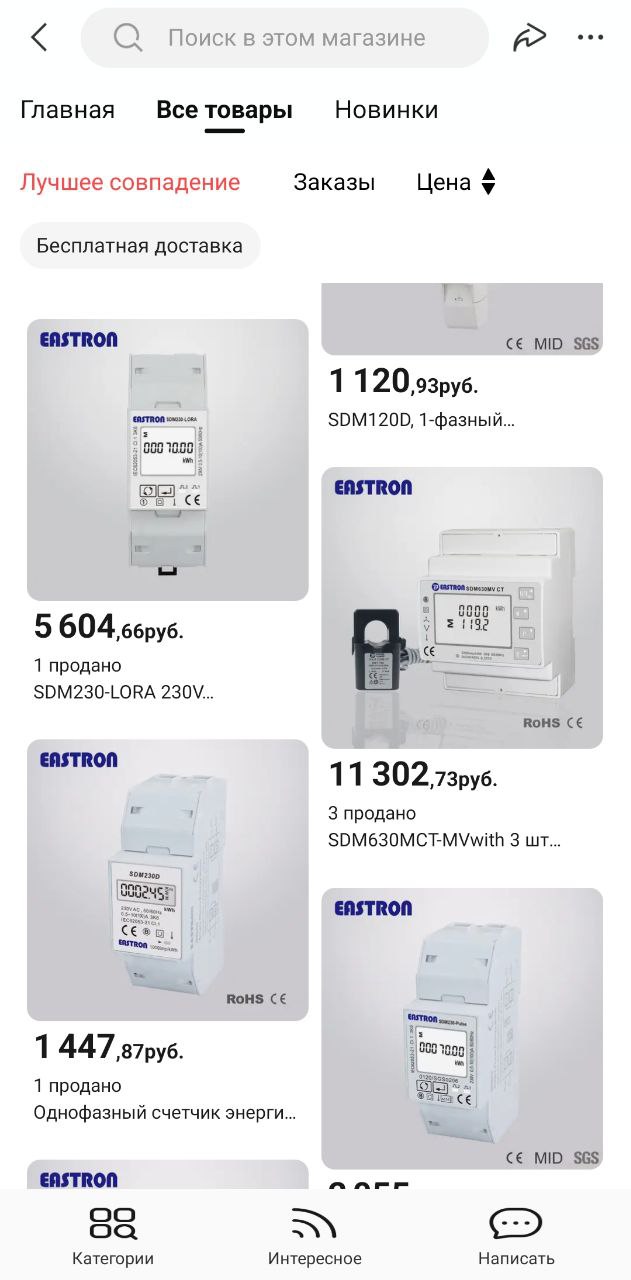The height and width of the screenshot is (1280, 631).
Task: View the SDM630MCT-MV meter product
Action: tap(461, 608)
